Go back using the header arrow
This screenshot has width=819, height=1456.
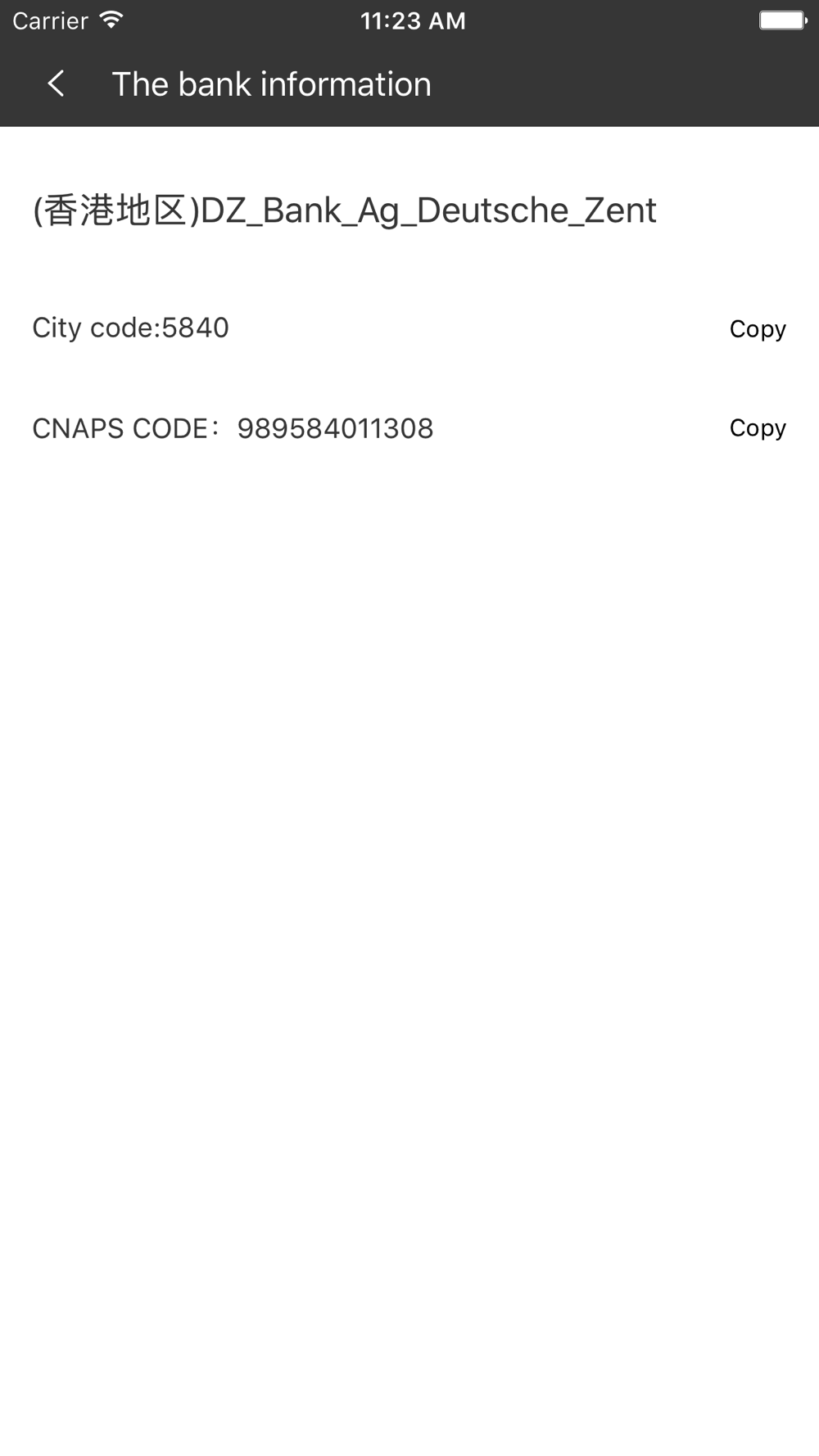tap(56, 84)
